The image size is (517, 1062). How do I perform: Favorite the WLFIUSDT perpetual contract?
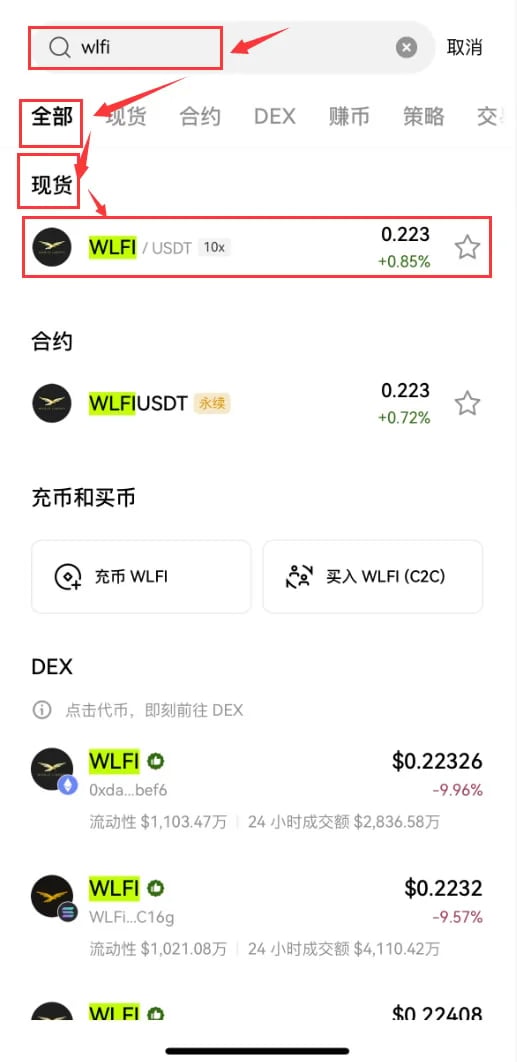point(467,404)
